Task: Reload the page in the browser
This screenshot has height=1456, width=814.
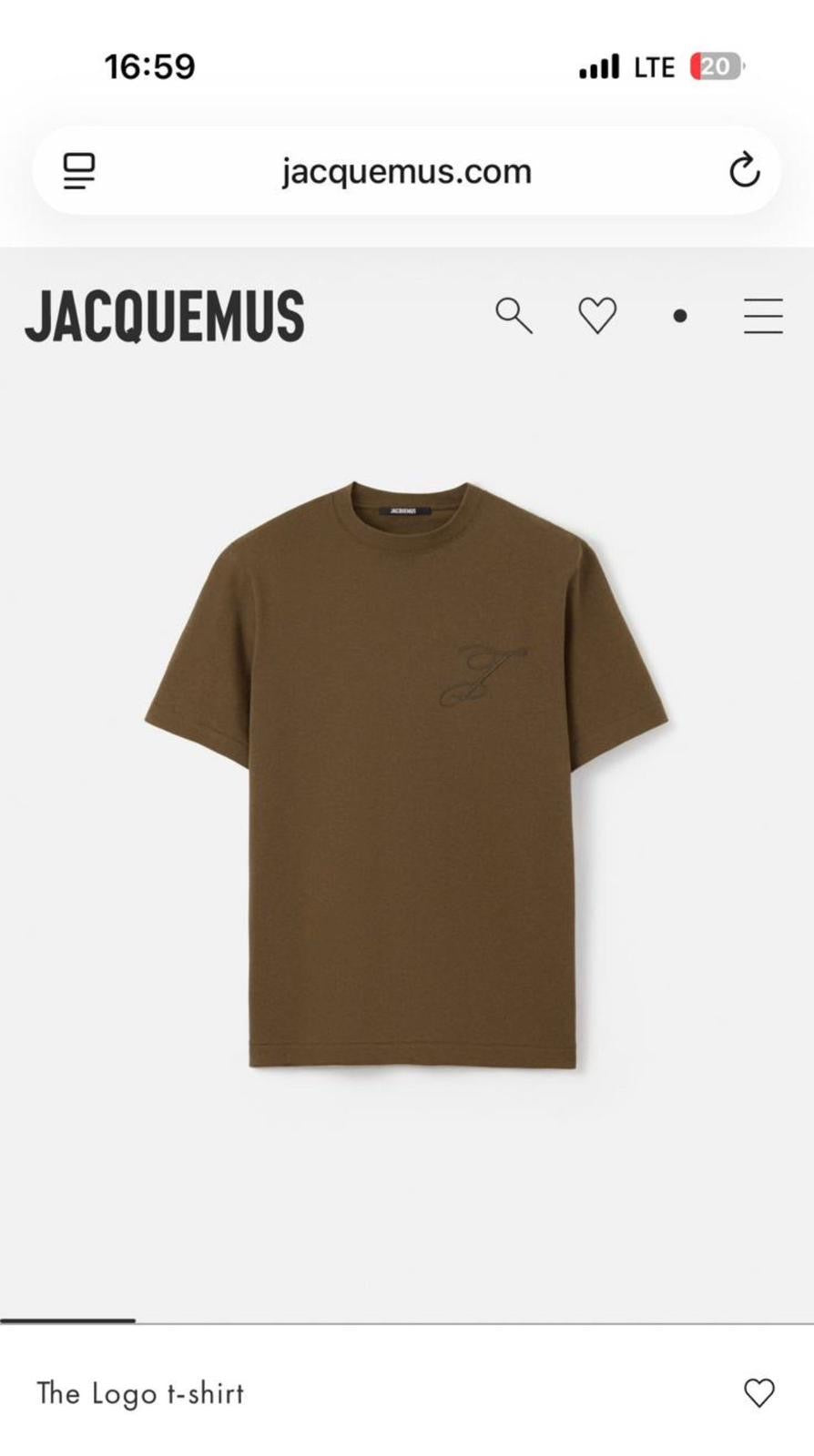Action: click(744, 170)
